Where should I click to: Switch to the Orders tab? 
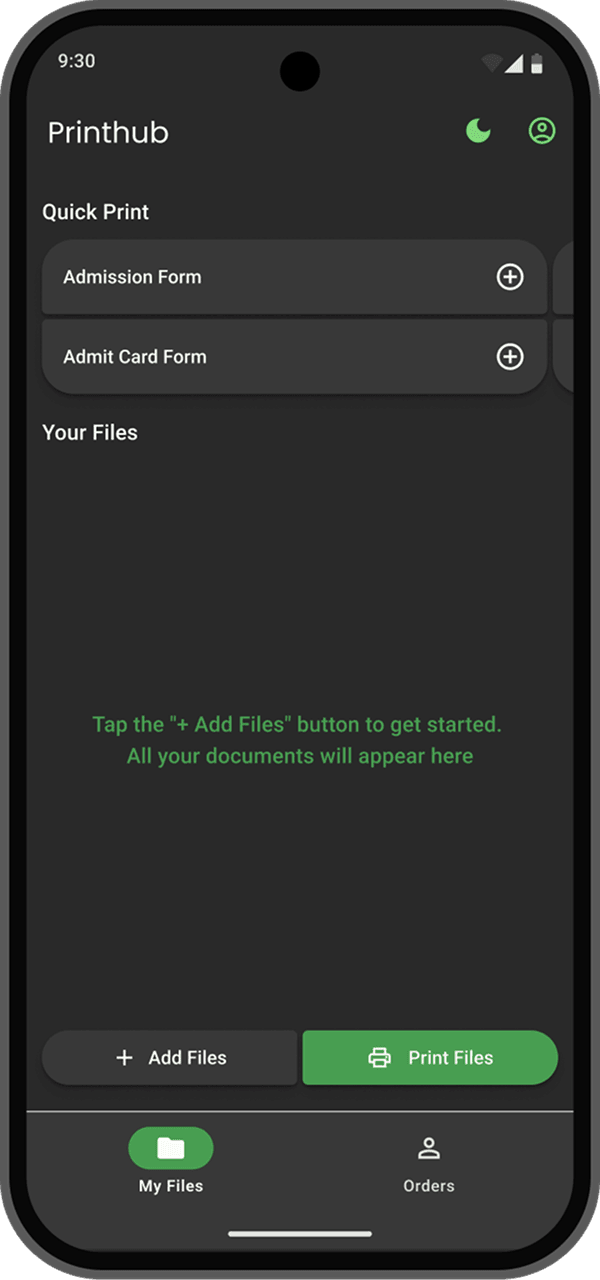click(x=429, y=1162)
